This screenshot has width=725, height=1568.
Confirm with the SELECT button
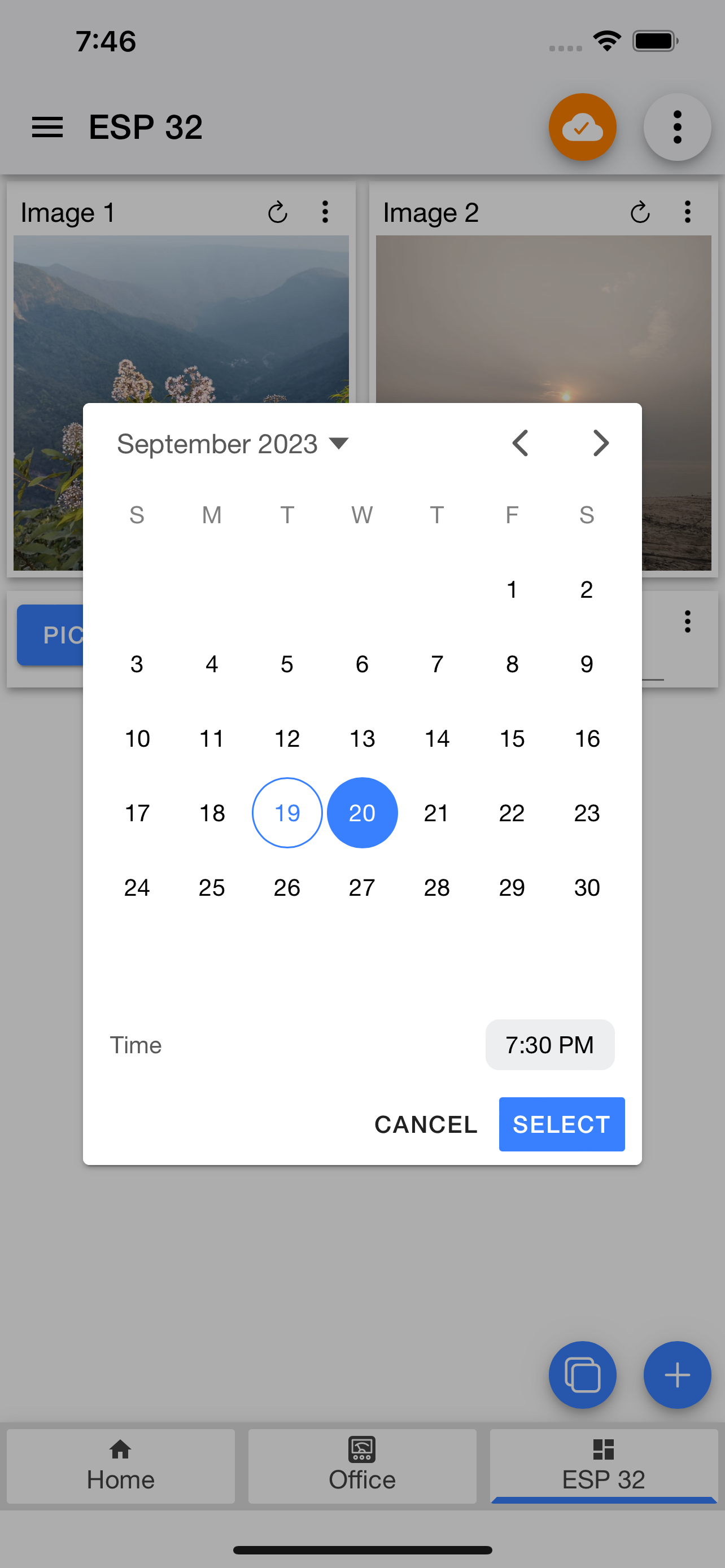(x=561, y=1124)
